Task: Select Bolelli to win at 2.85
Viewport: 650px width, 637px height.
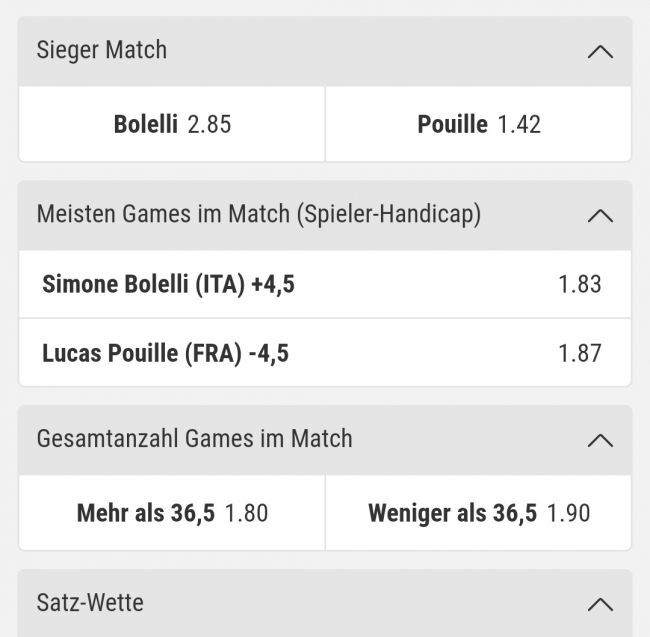Action: pos(172,124)
